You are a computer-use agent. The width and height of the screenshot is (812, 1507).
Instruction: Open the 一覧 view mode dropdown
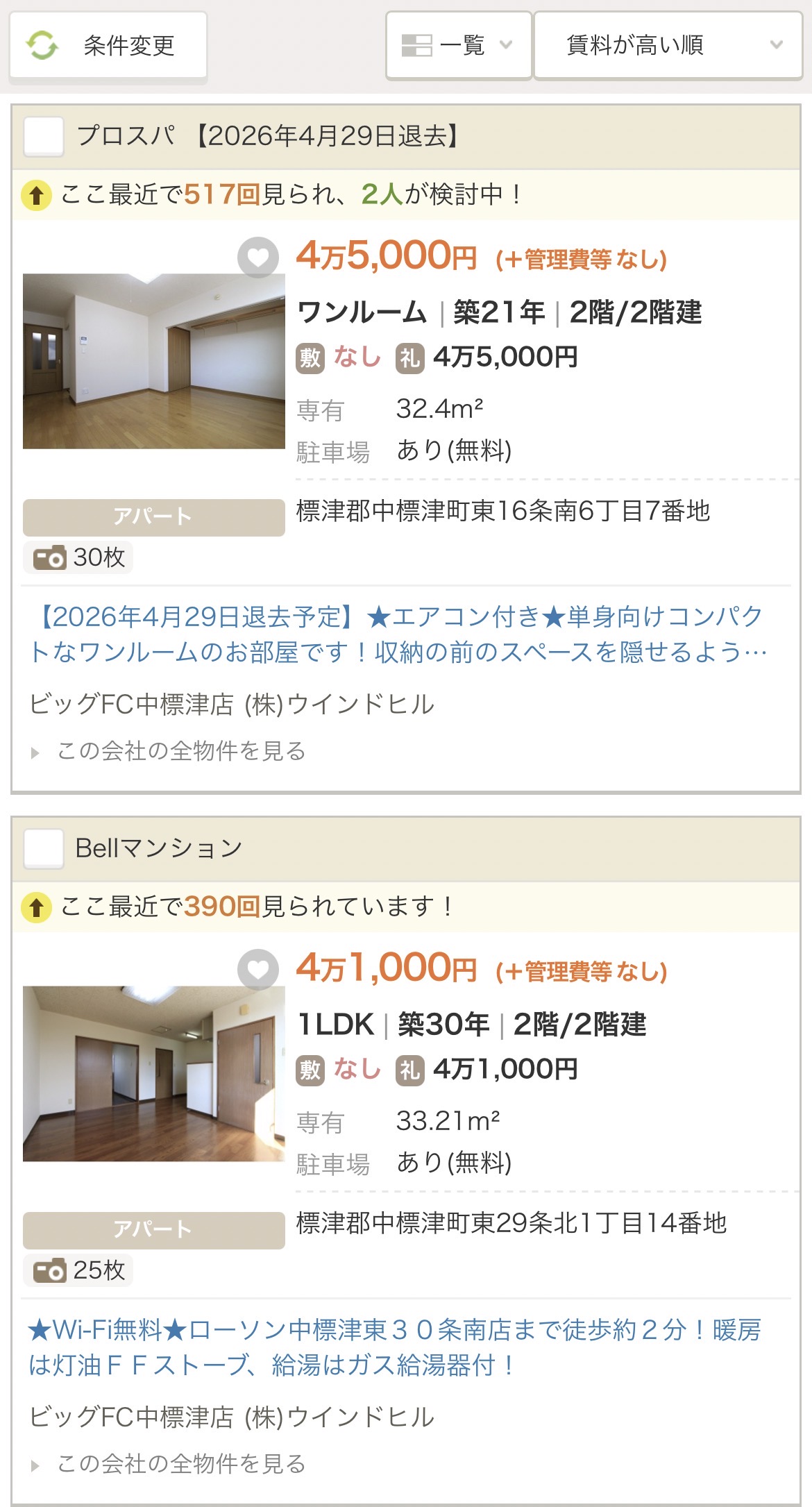pyautogui.click(x=459, y=46)
